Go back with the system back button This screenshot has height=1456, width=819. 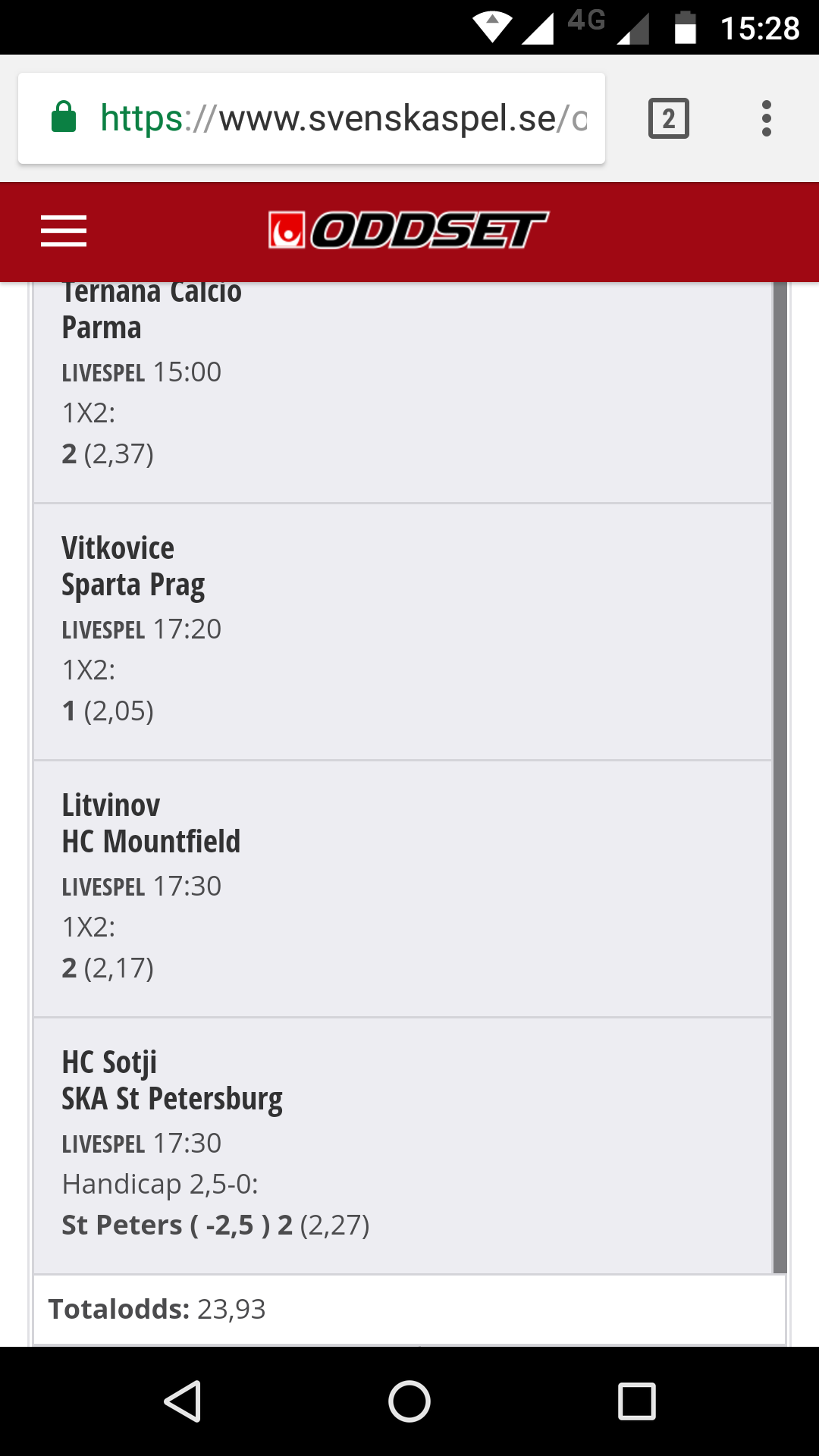tap(183, 1401)
